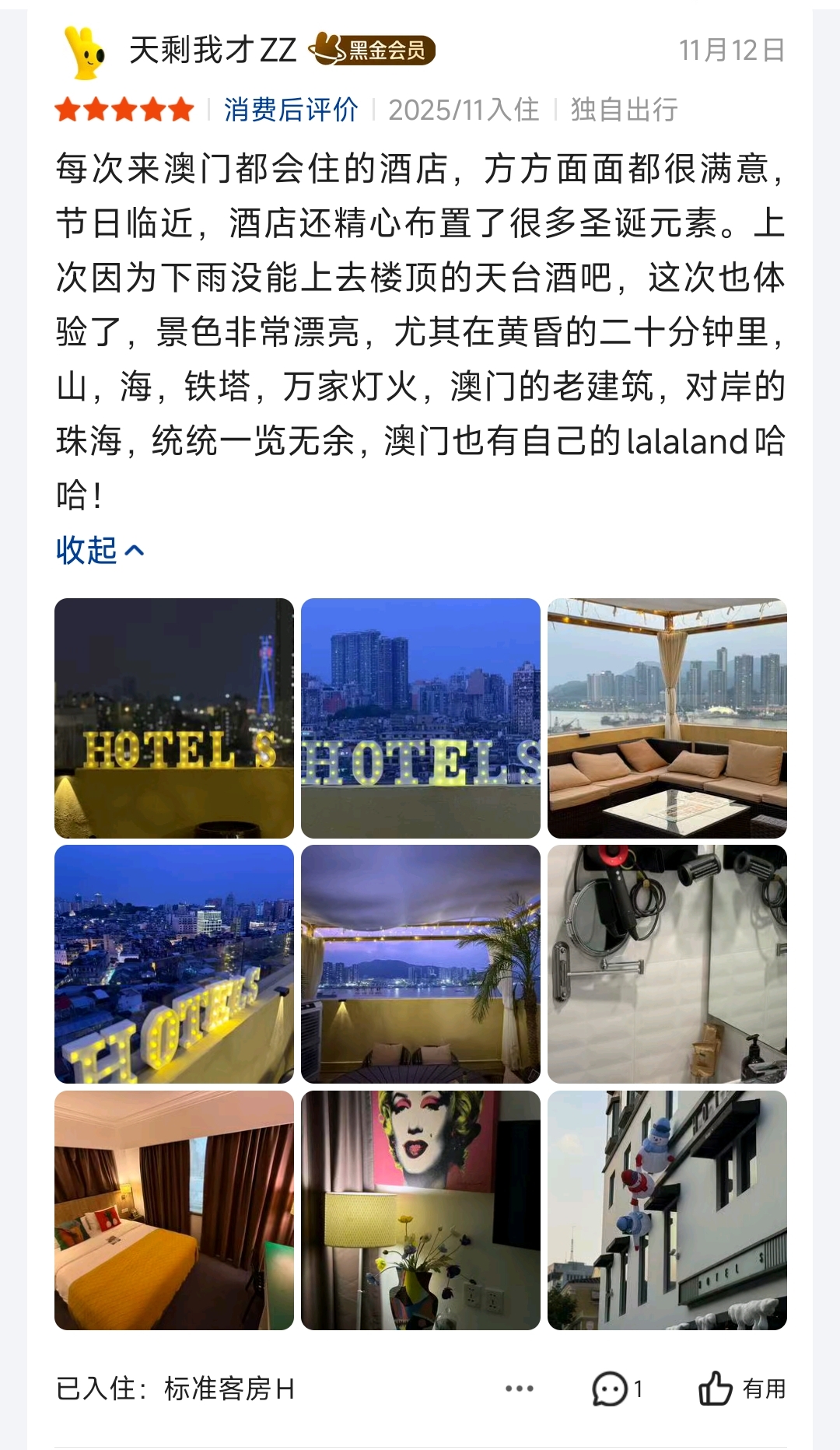The height and width of the screenshot is (1450, 840).
Task: Open the comments on this review
Action: tap(617, 1389)
